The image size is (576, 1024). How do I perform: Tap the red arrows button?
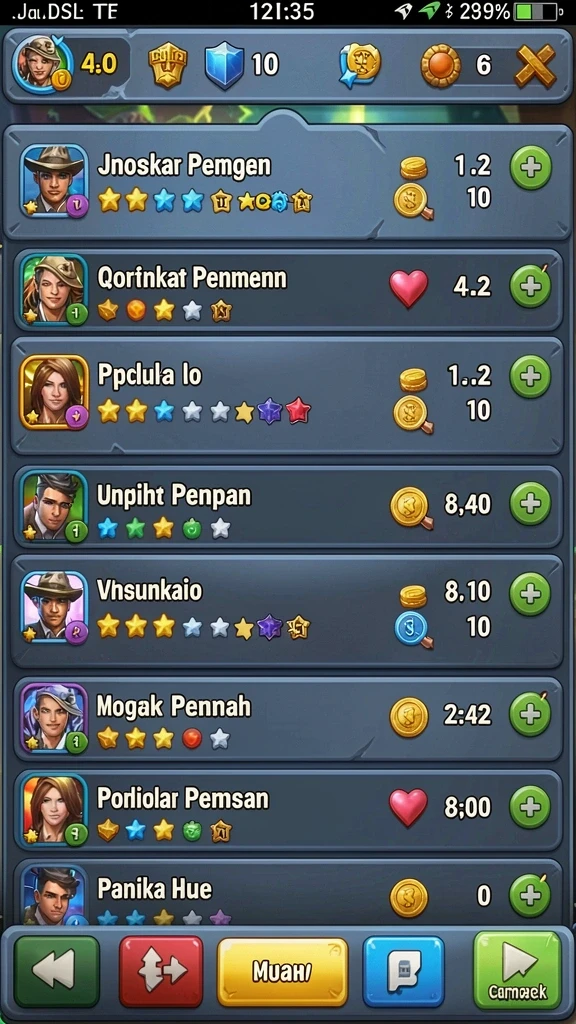pyautogui.click(x=161, y=971)
